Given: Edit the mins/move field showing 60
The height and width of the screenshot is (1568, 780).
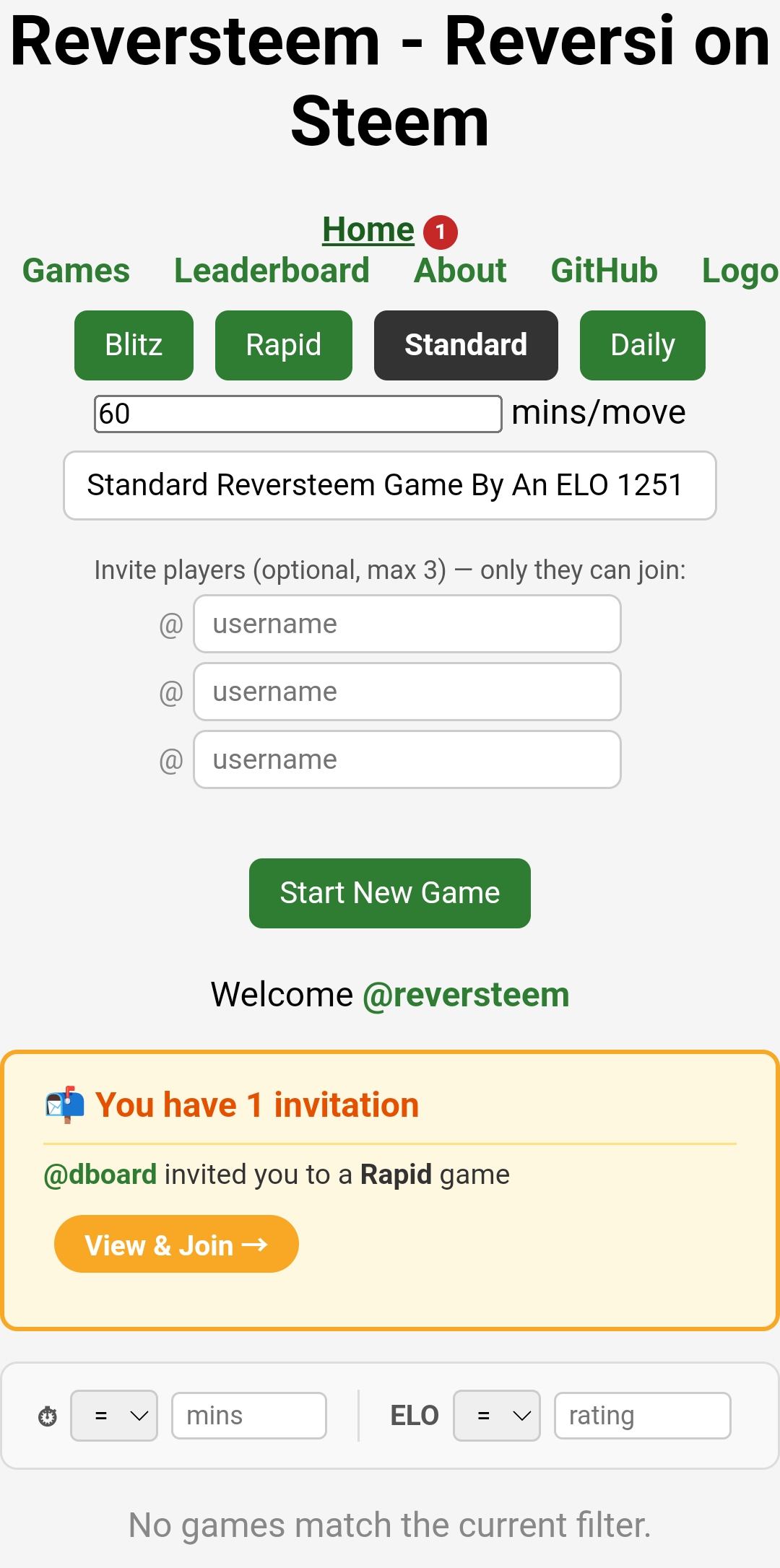Looking at the screenshot, I should 298,414.
